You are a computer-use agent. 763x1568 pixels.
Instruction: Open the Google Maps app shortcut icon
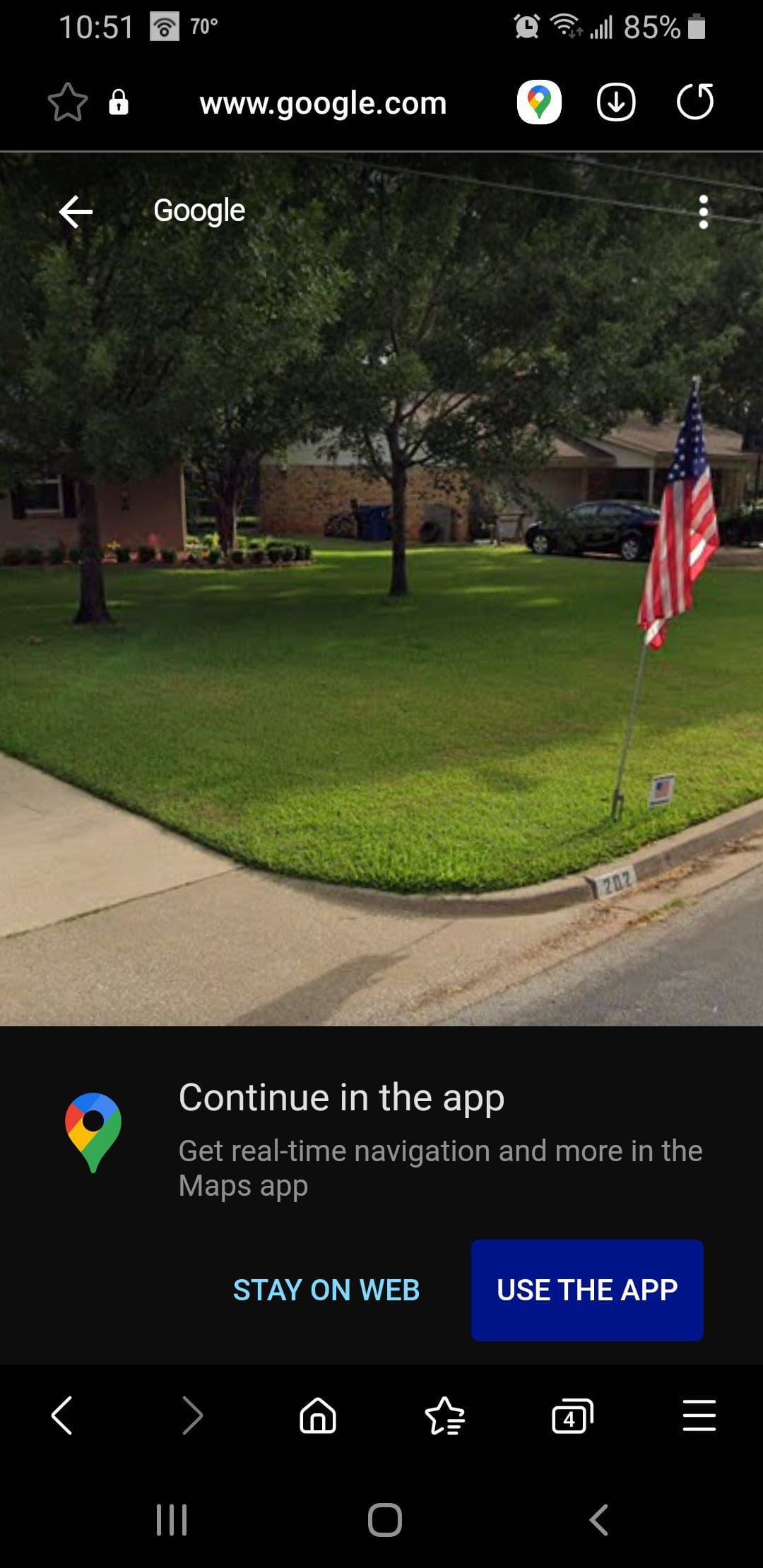click(x=539, y=102)
